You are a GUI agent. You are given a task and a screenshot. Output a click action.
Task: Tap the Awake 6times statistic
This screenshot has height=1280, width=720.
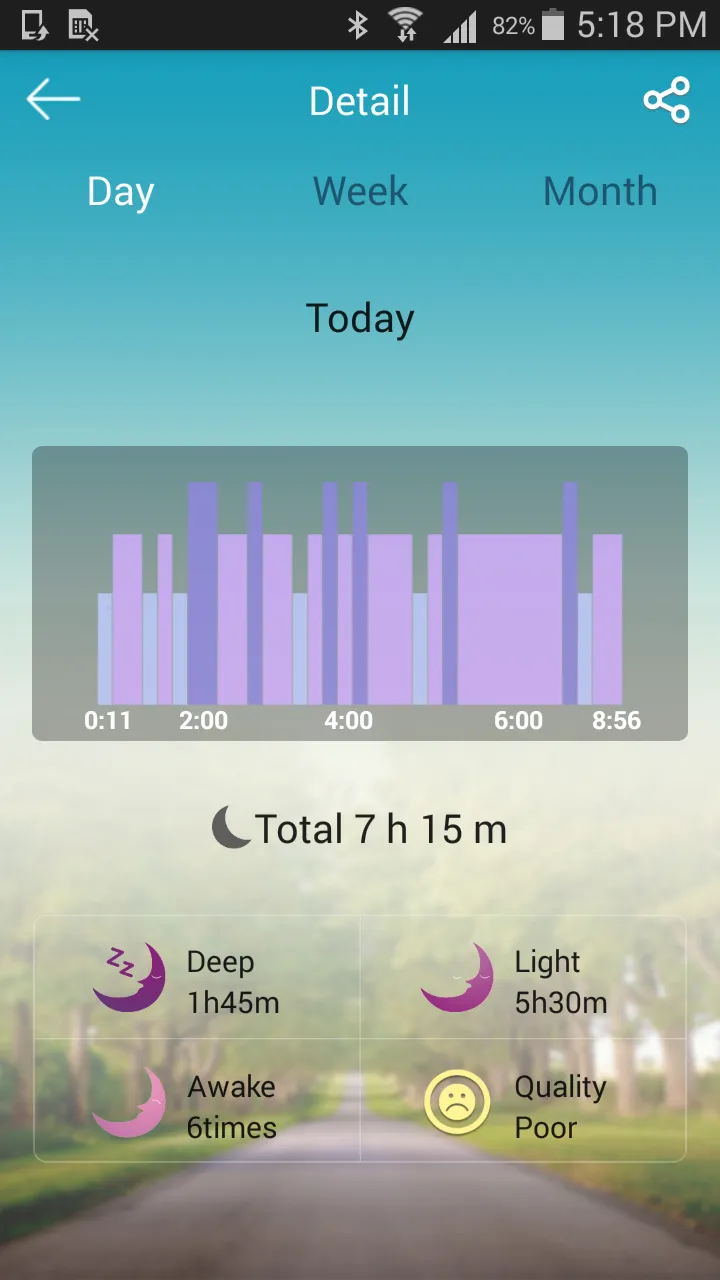tap(230, 1106)
